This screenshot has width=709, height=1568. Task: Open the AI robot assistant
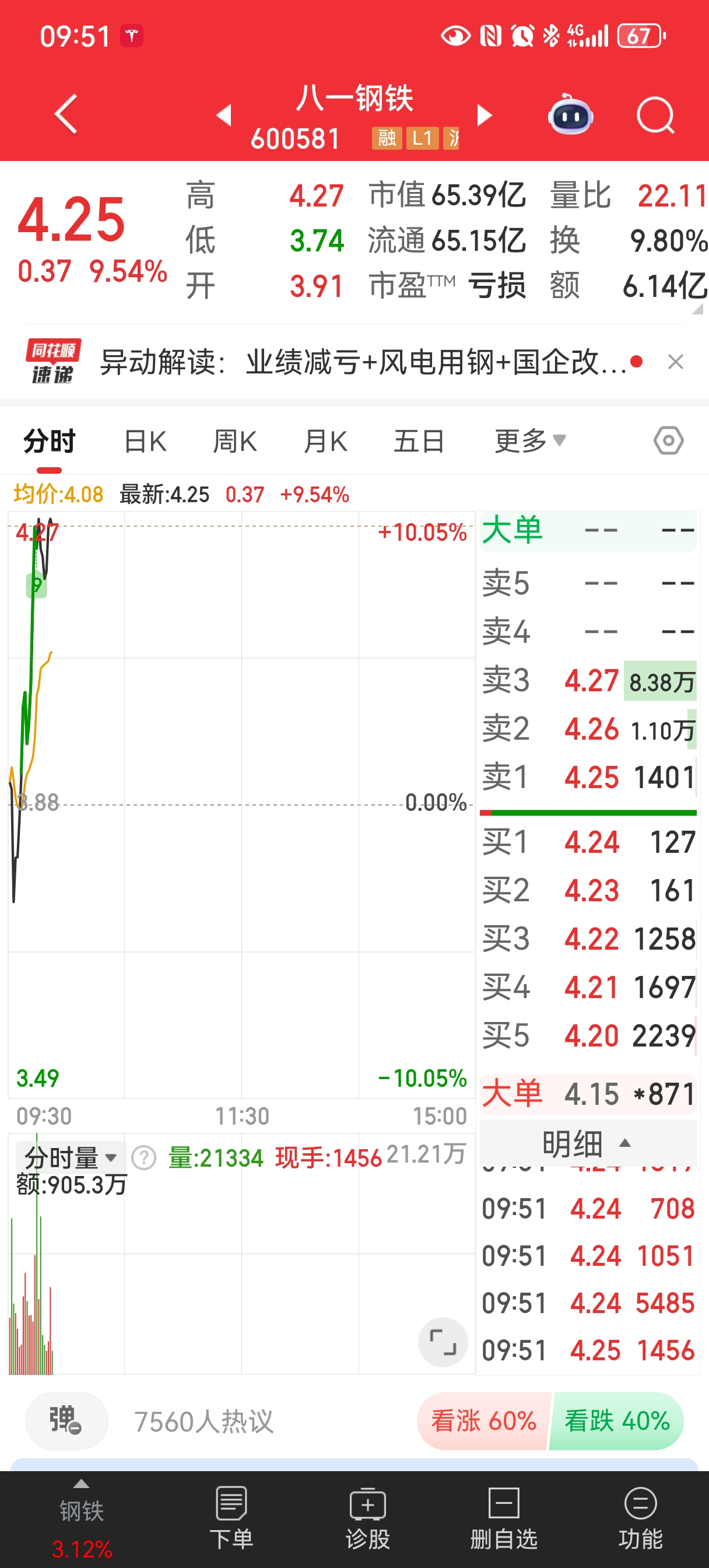570,114
